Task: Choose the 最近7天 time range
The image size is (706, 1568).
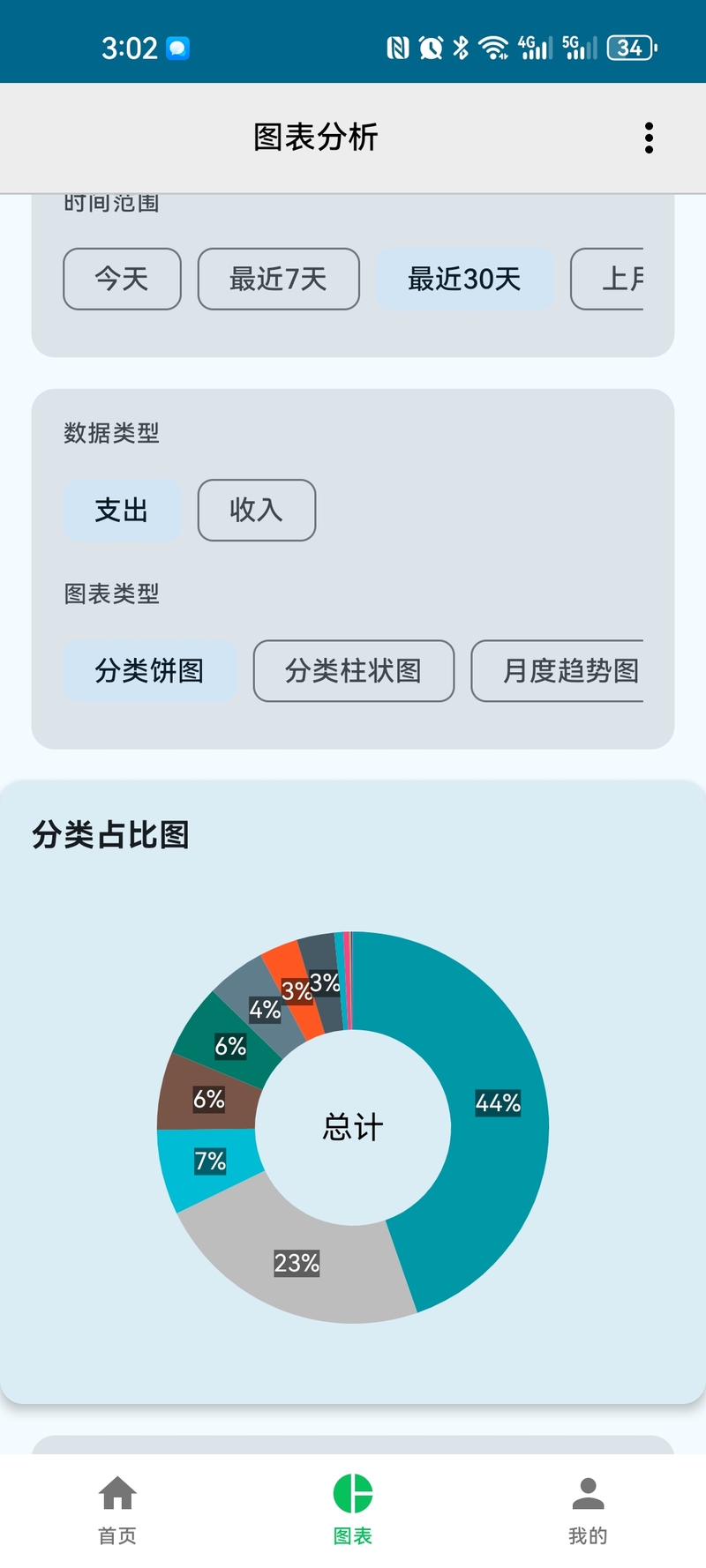Action: click(278, 280)
